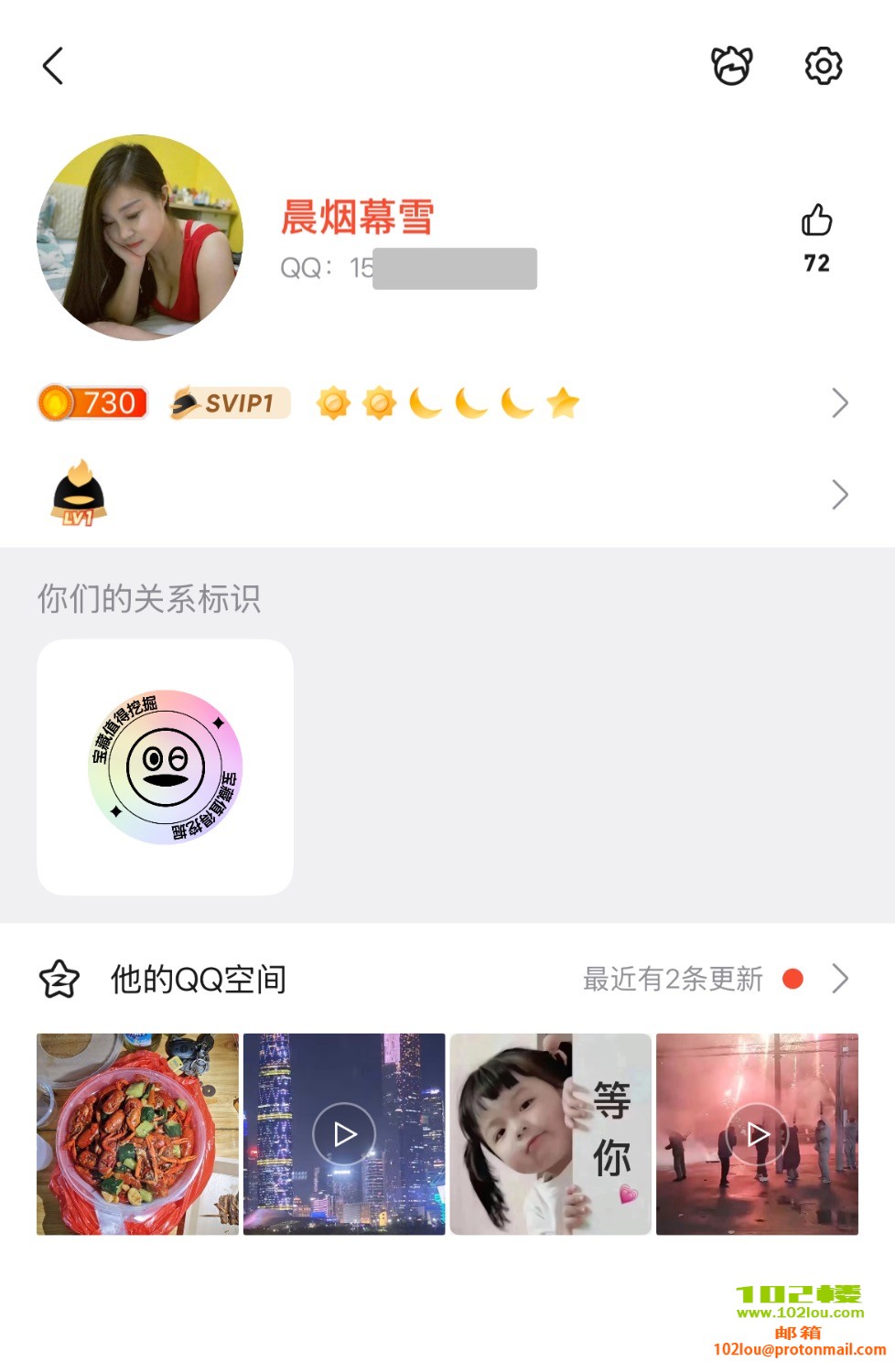View the crayfish dish photo
This screenshot has height=1372, width=895.
point(137,1134)
